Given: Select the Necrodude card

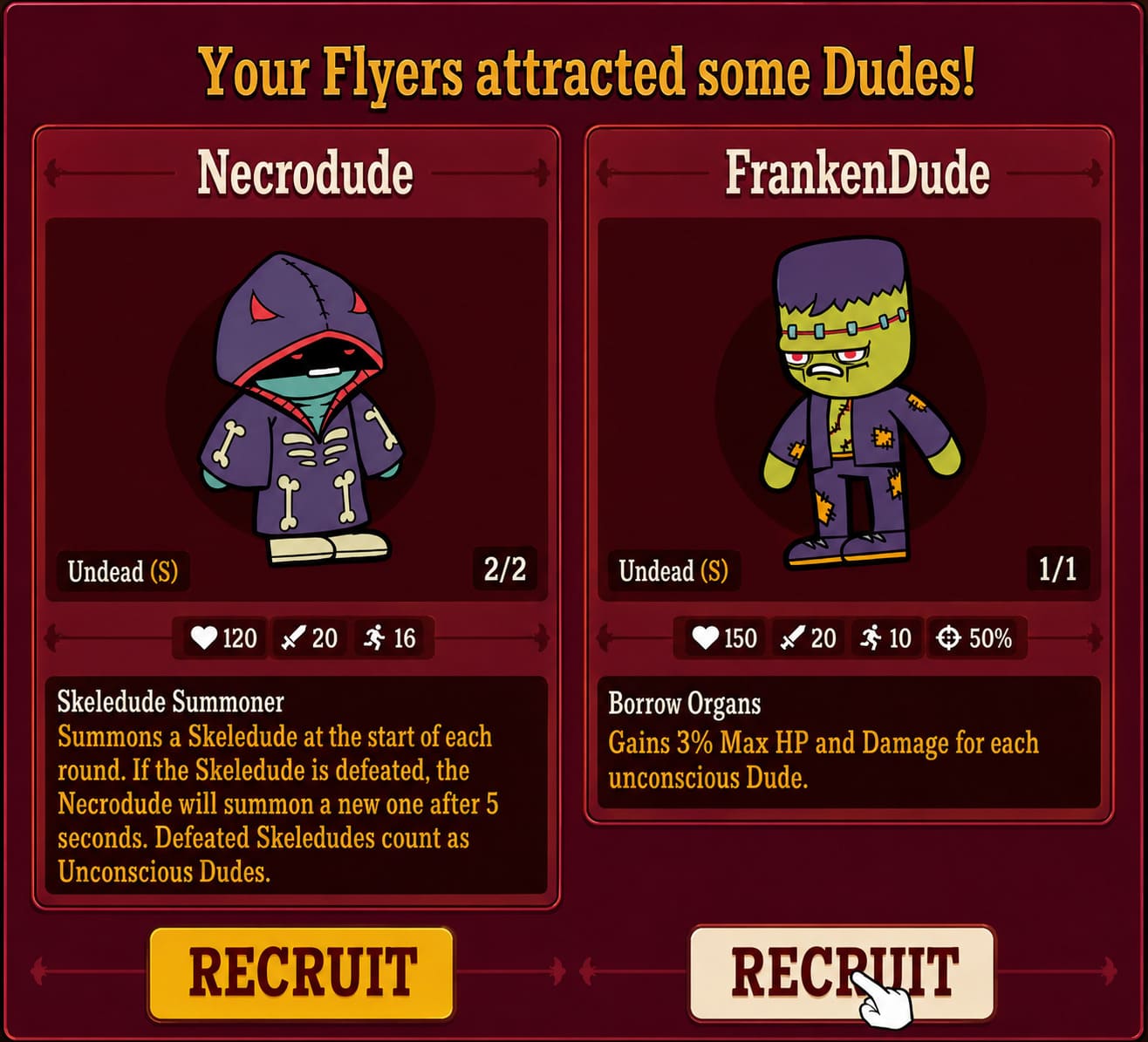Looking at the screenshot, I should click(297, 518).
